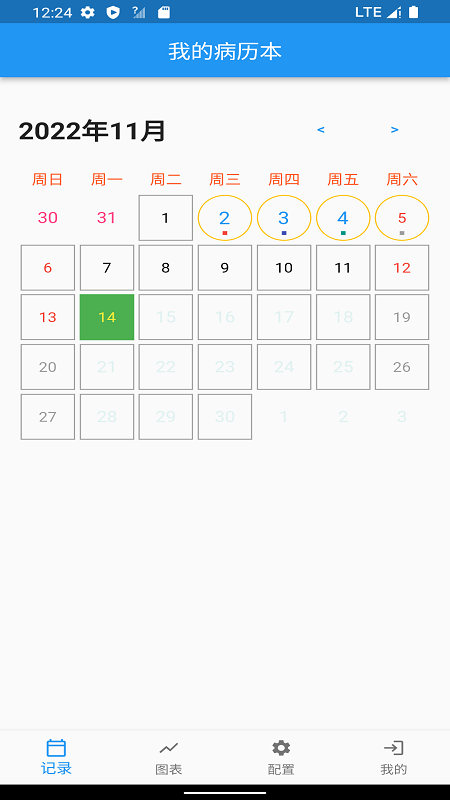Tap November 6 on the calendar
This screenshot has height=800, width=450.
[x=47, y=268]
